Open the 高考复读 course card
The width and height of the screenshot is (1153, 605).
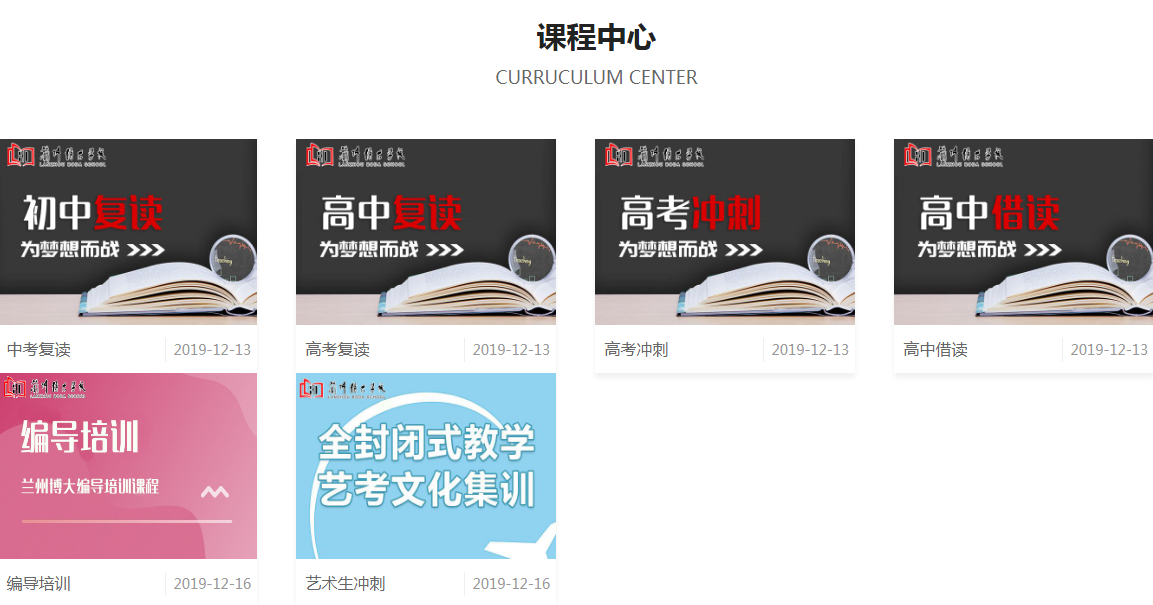pyautogui.click(x=425, y=232)
